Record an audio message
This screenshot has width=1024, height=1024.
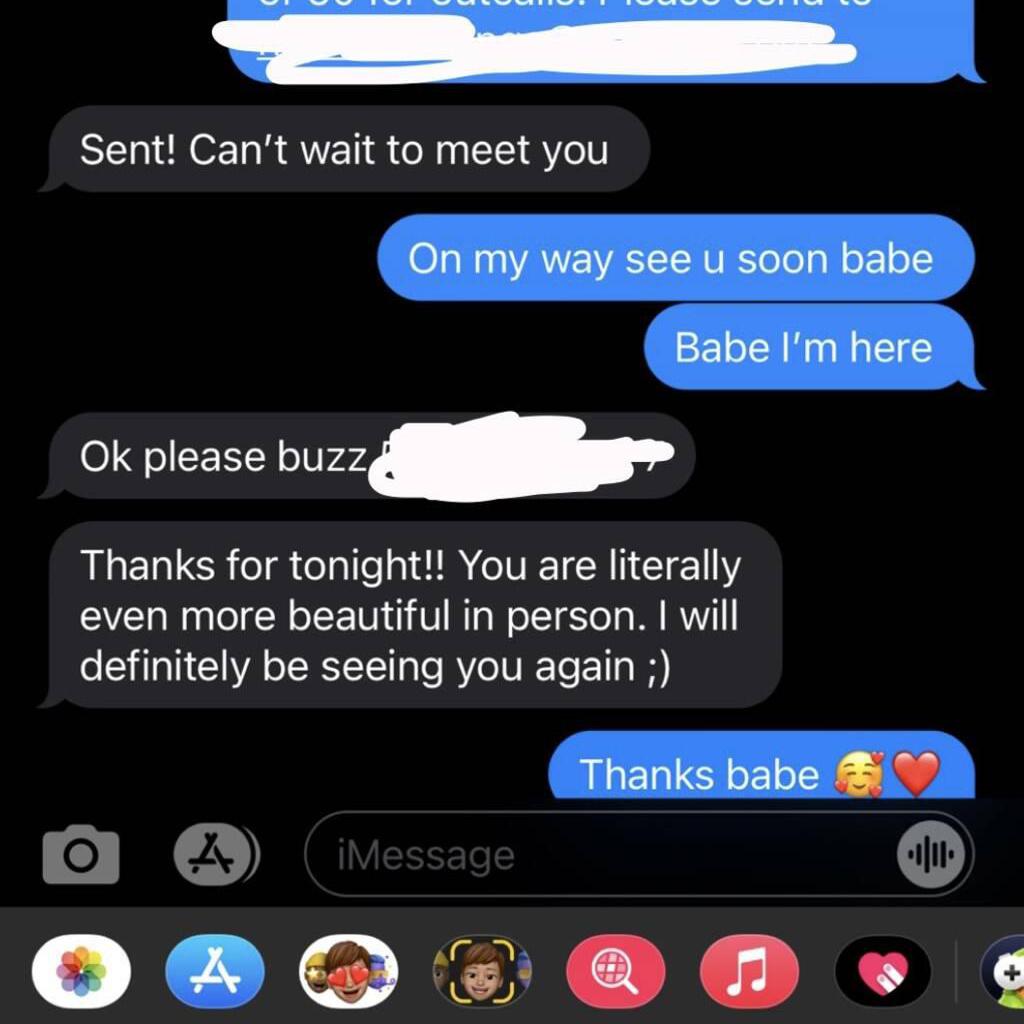coord(930,854)
